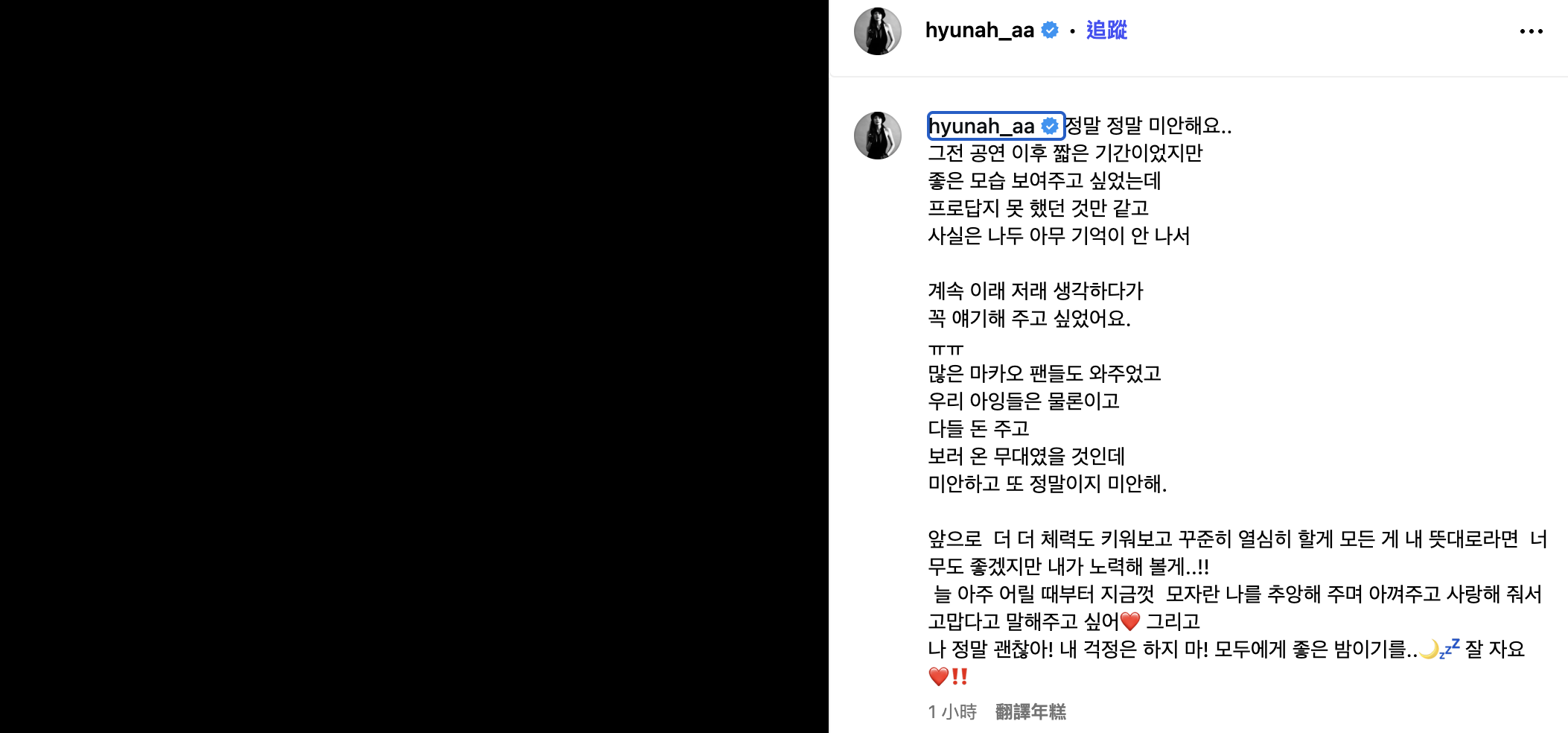Show the translation with 翻譯年糕
The width and height of the screenshot is (1568, 733).
1030,712
